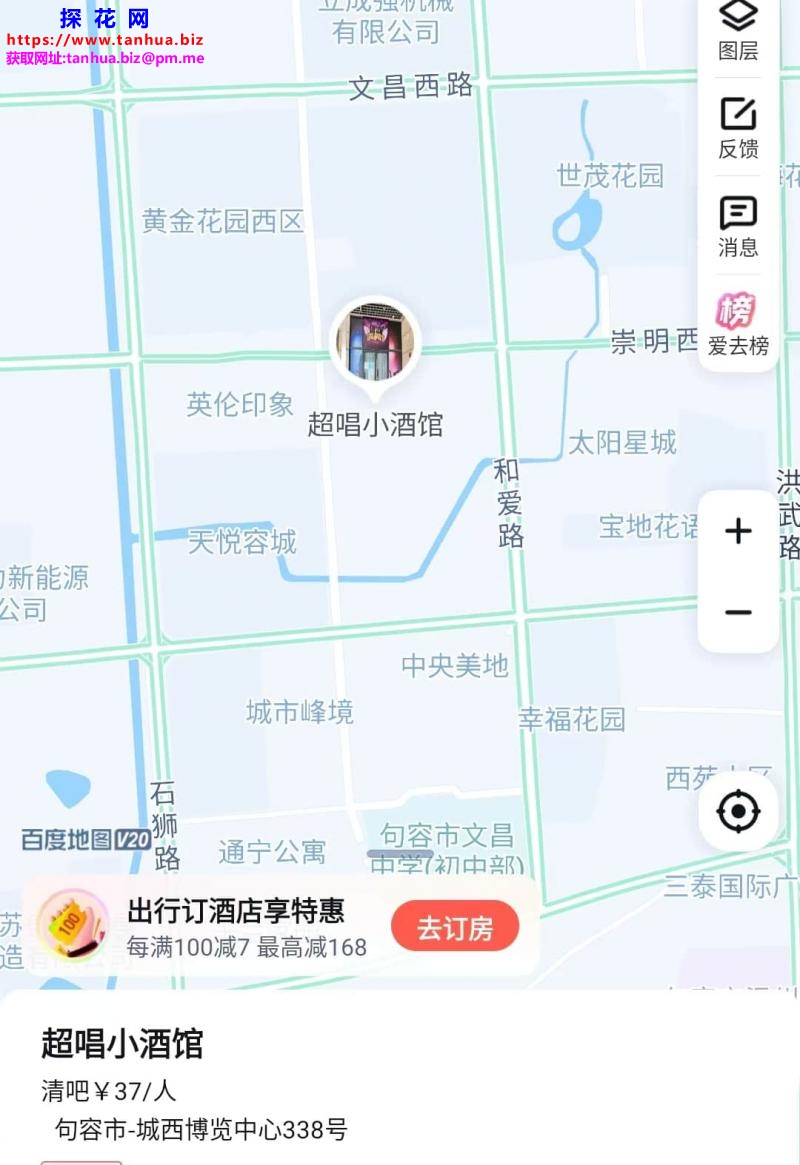This screenshot has height=1165, width=800.
Task: Tap the 去订房 booking button
Action: (455, 927)
